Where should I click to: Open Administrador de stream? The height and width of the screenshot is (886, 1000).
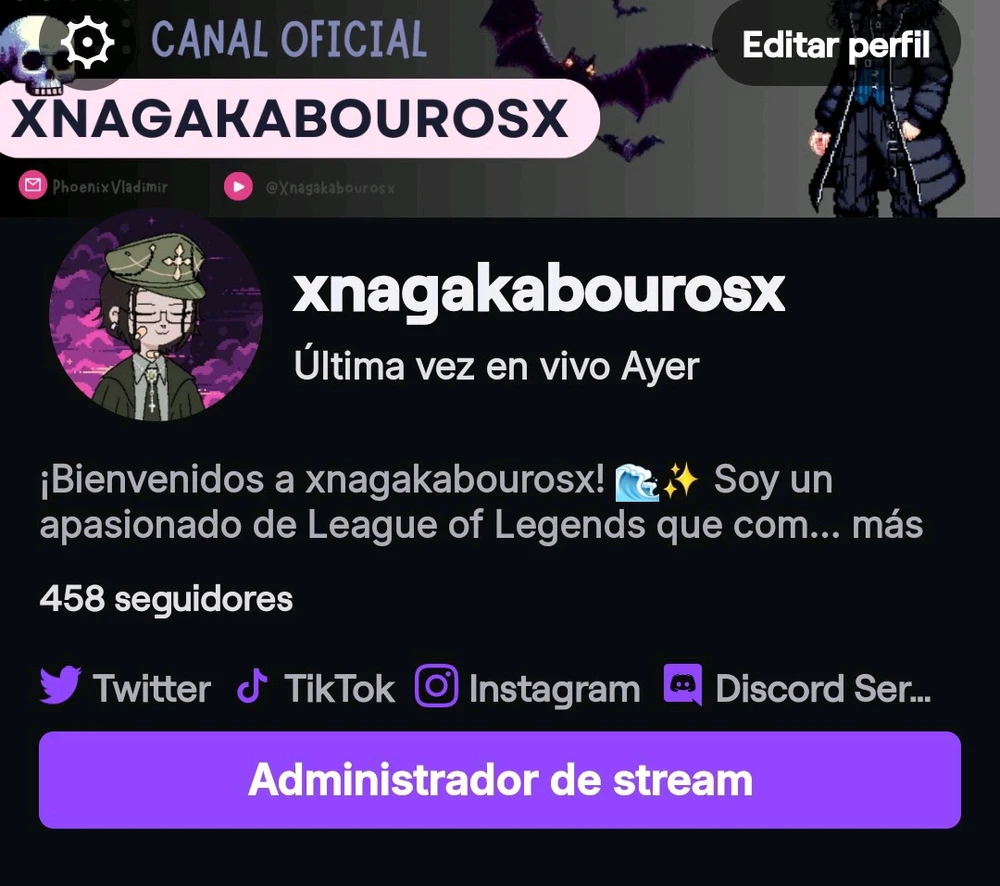coord(500,780)
